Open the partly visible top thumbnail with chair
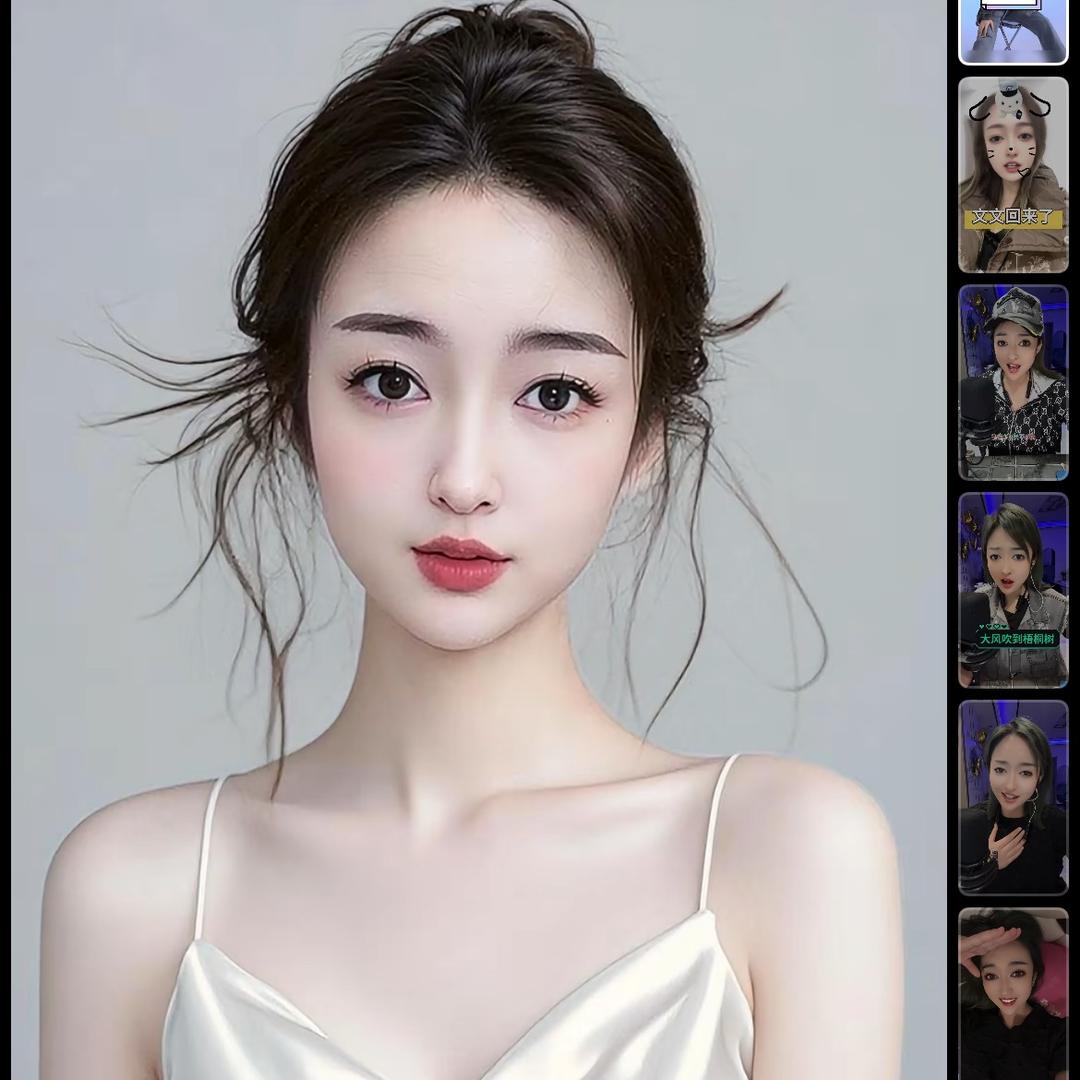This screenshot has height=1080, width=1080. (x=1013, y=30)
